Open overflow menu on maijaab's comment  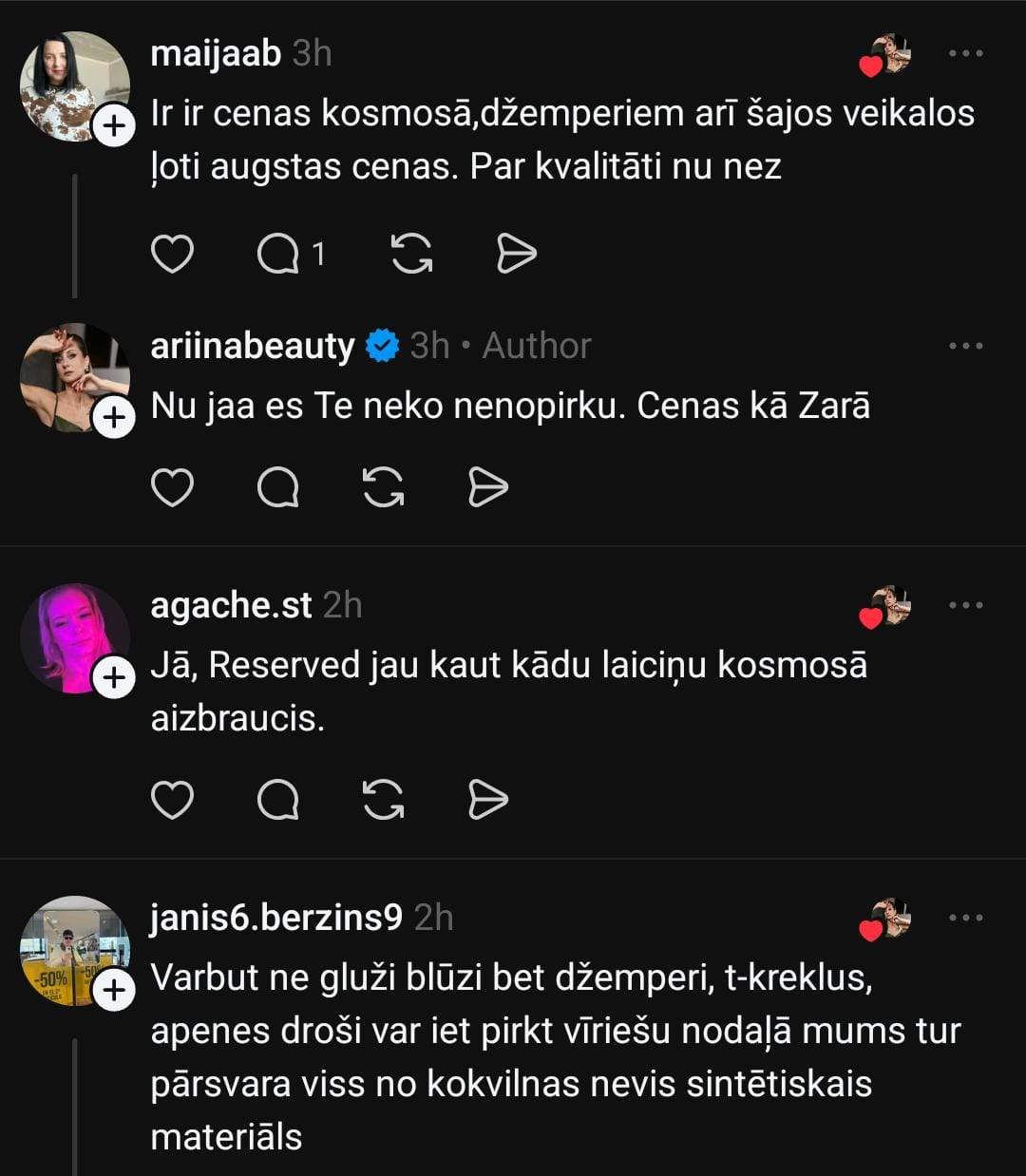pos(965,54)
